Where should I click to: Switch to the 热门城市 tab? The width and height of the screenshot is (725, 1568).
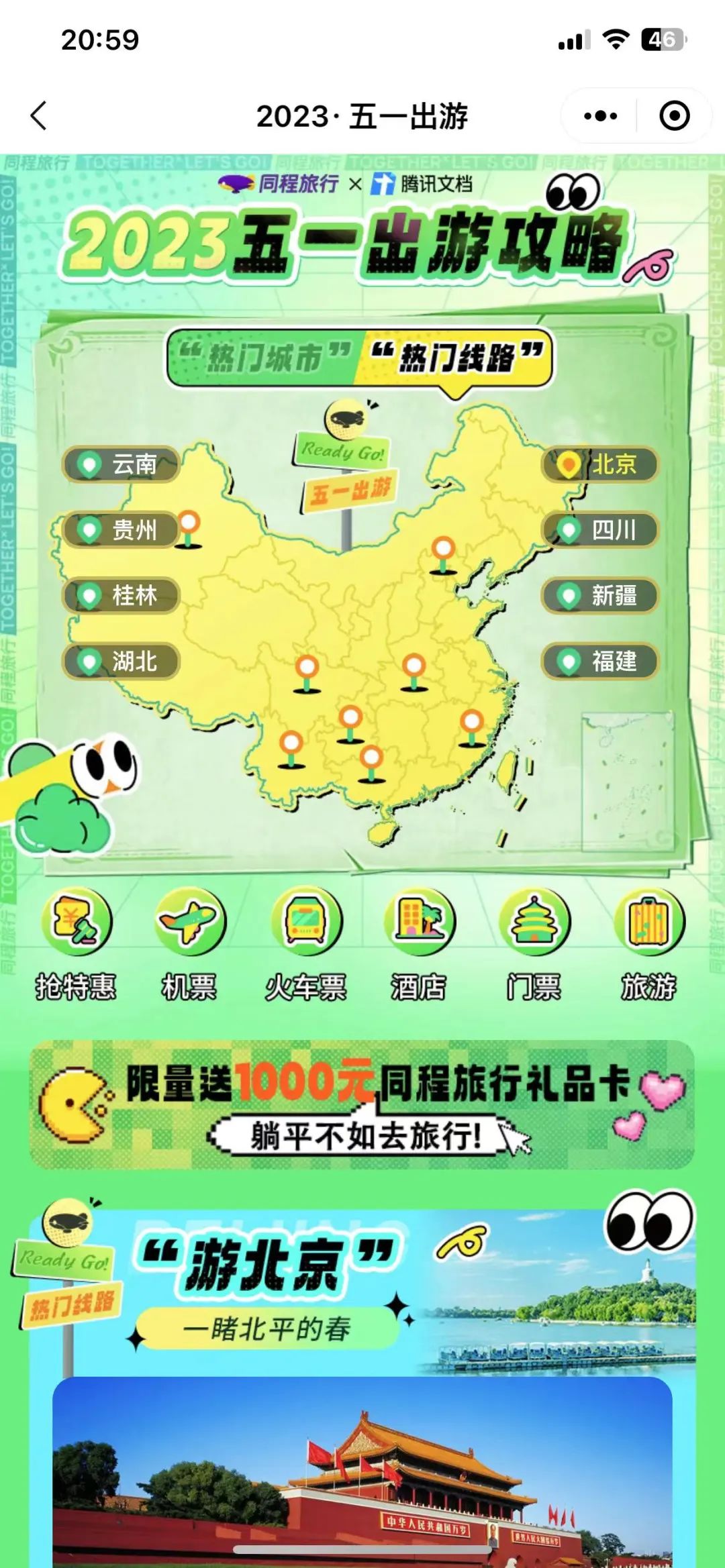[264, 358]
